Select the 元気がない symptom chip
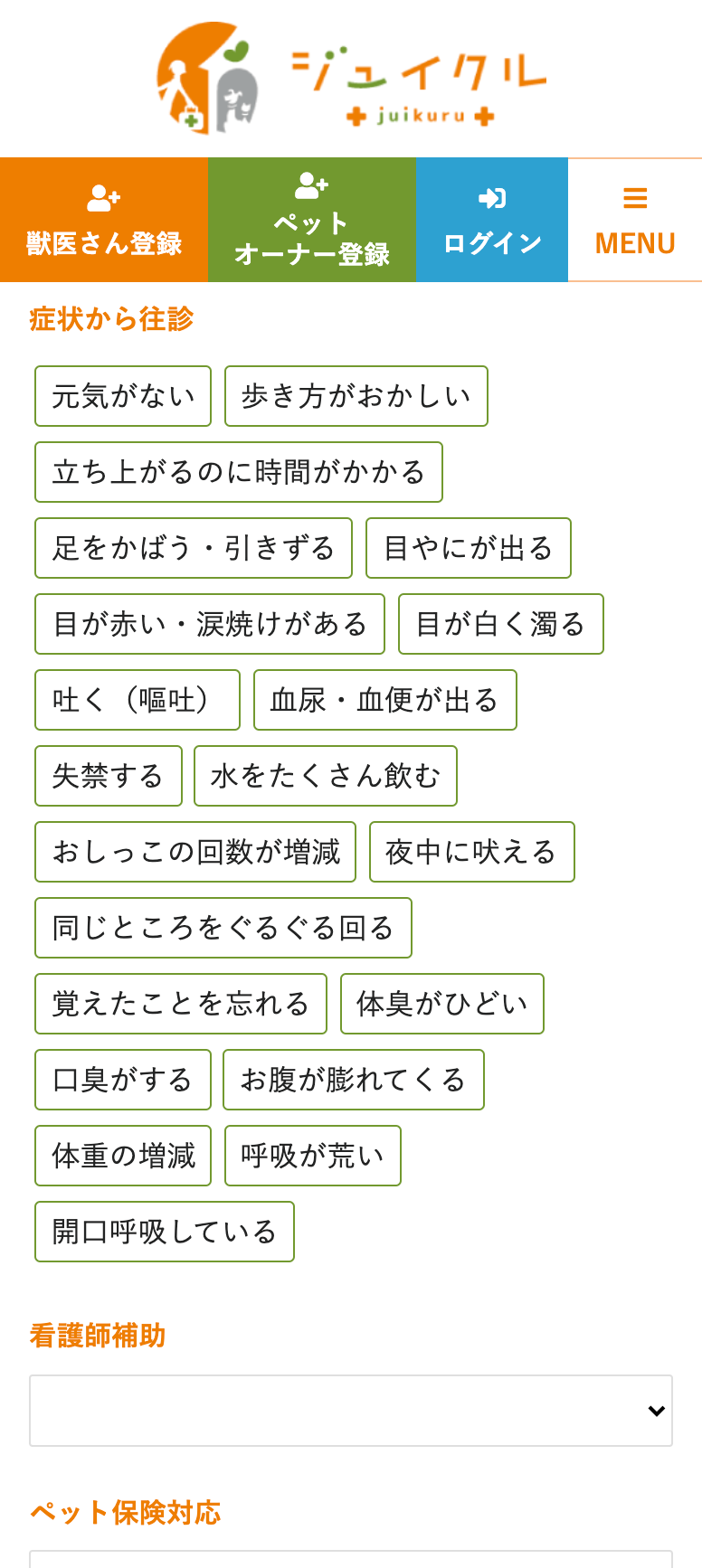This screenshot has height=1568, width=702. [x=123, y=396]
